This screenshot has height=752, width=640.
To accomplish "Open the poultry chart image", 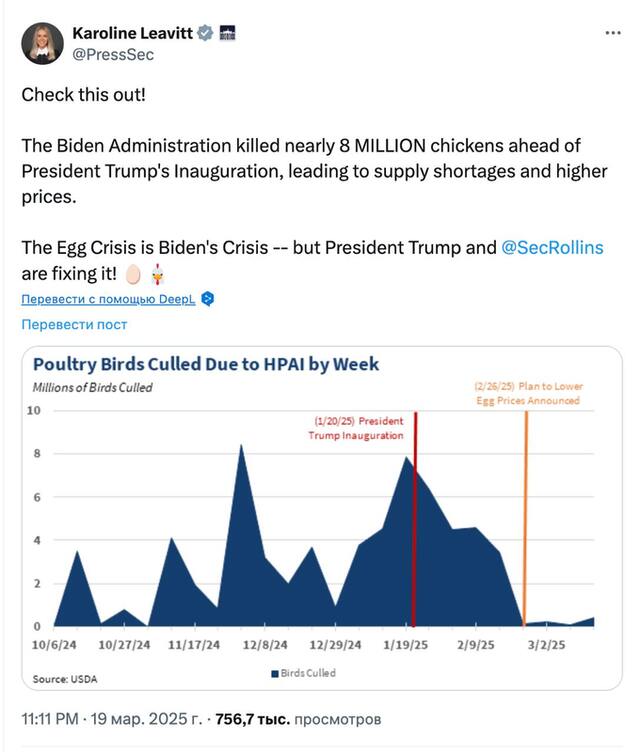I will (322, 517).
